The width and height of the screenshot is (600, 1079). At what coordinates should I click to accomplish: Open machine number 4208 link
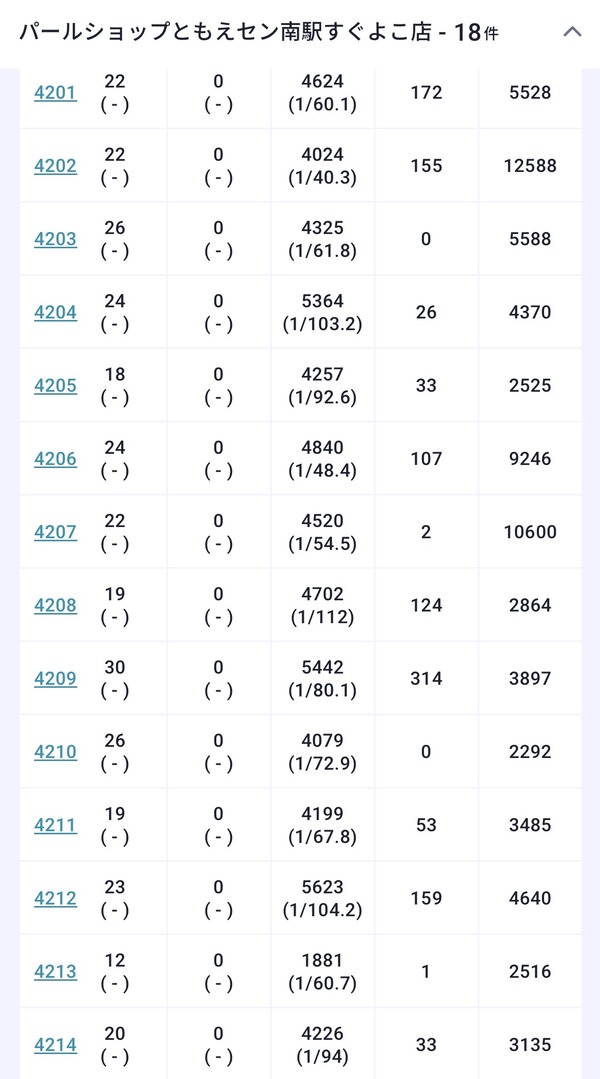pyautogui.click(x=56, y=606)
